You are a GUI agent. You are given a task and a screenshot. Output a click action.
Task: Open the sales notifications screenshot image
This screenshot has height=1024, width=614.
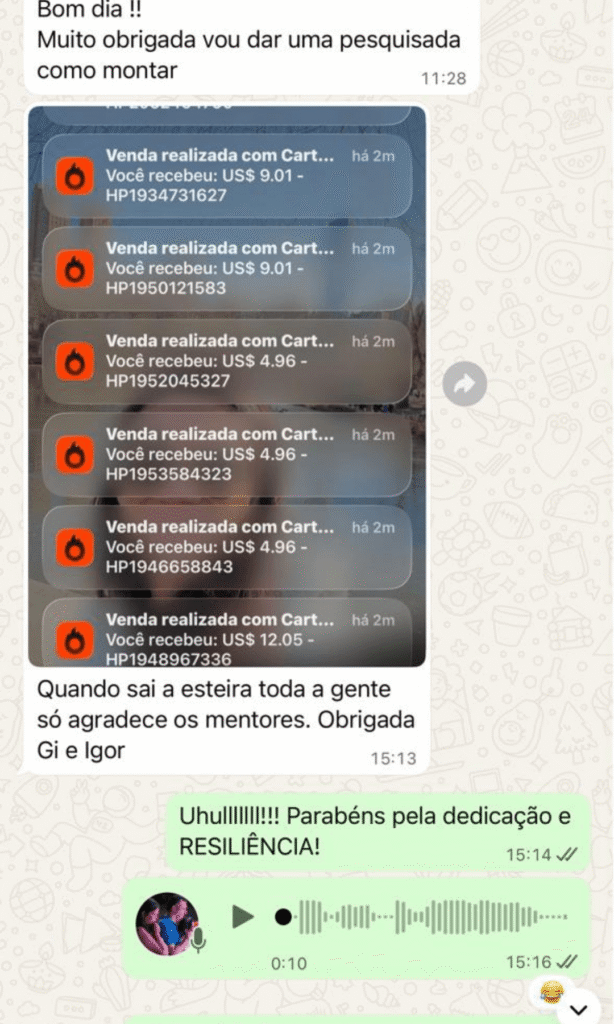tap(227, 385)
